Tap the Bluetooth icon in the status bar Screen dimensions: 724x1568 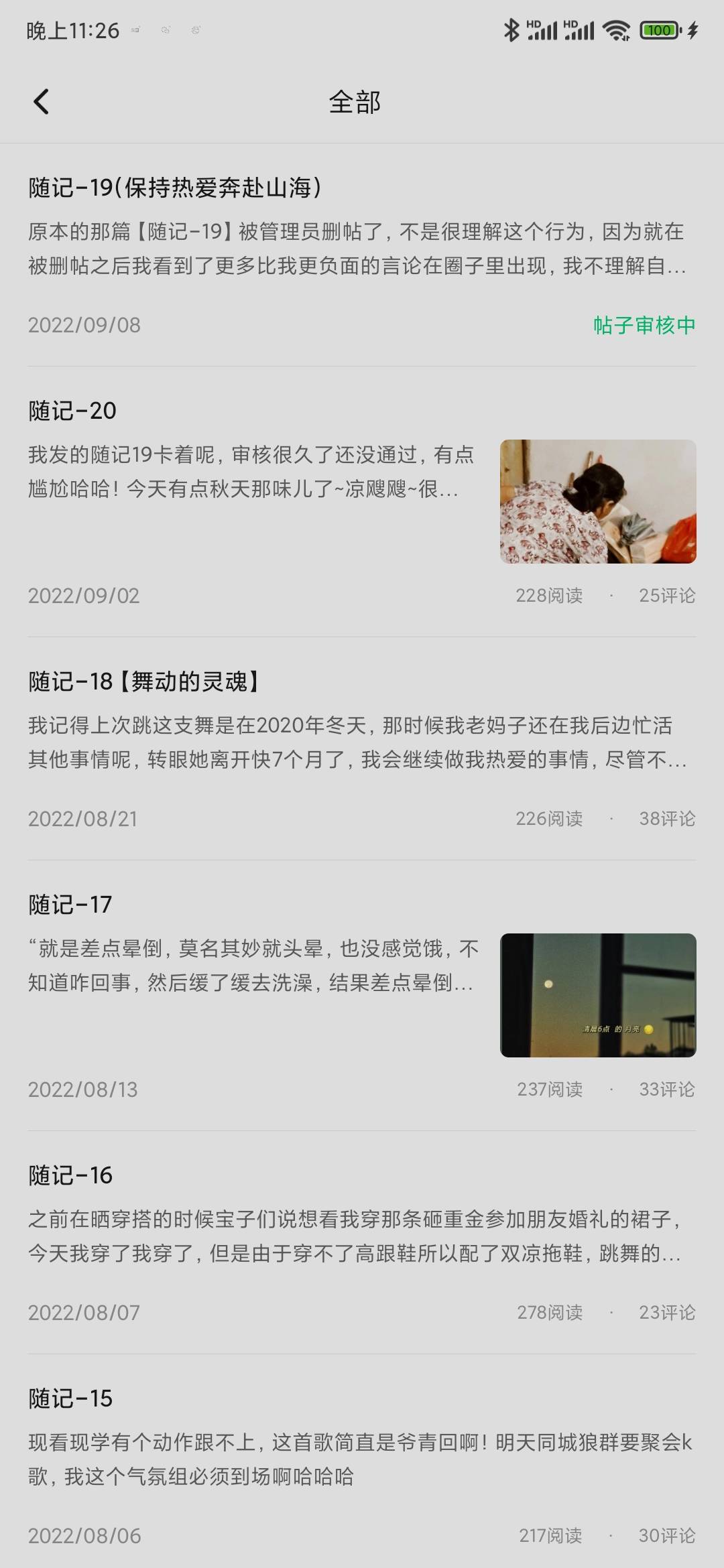pos(511,29)
